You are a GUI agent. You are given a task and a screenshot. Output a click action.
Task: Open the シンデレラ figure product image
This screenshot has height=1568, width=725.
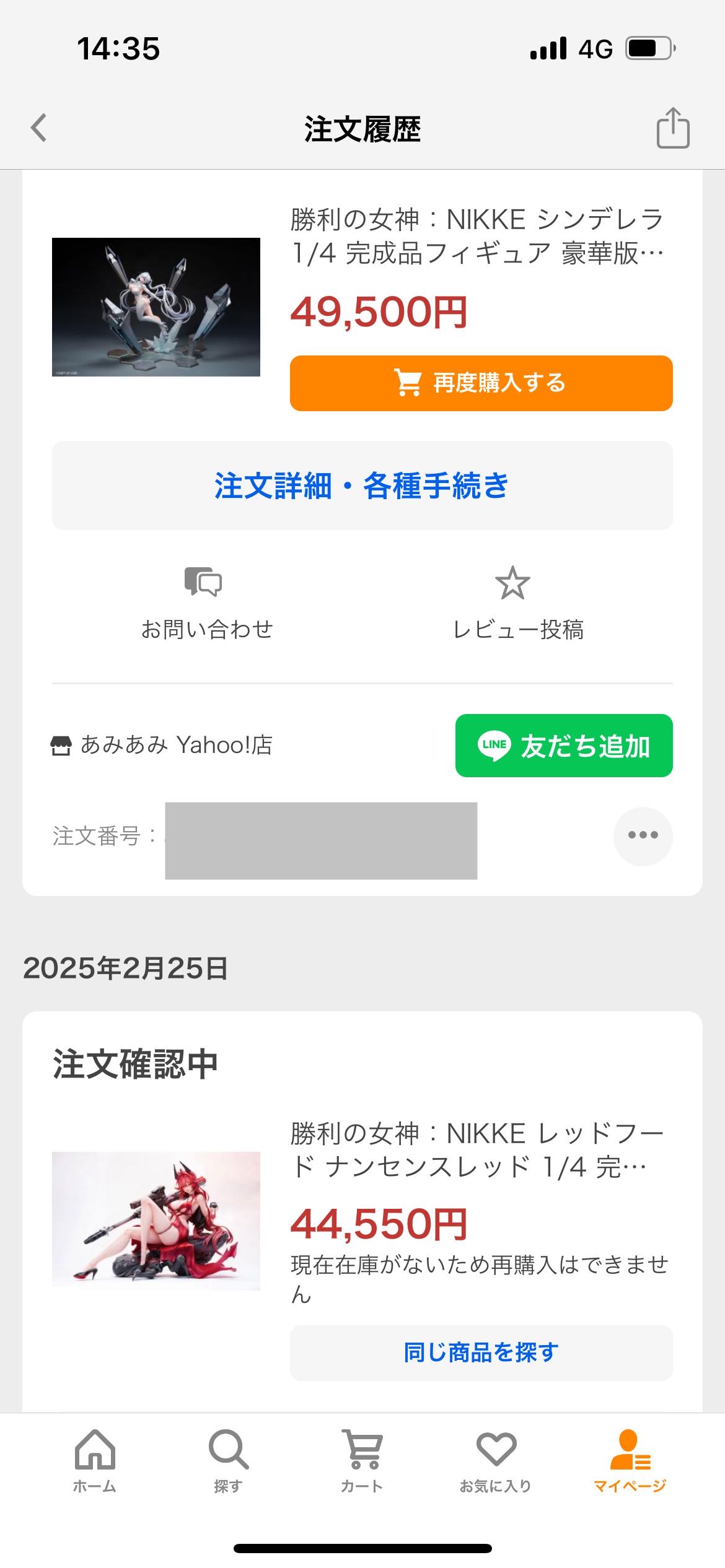156,307
